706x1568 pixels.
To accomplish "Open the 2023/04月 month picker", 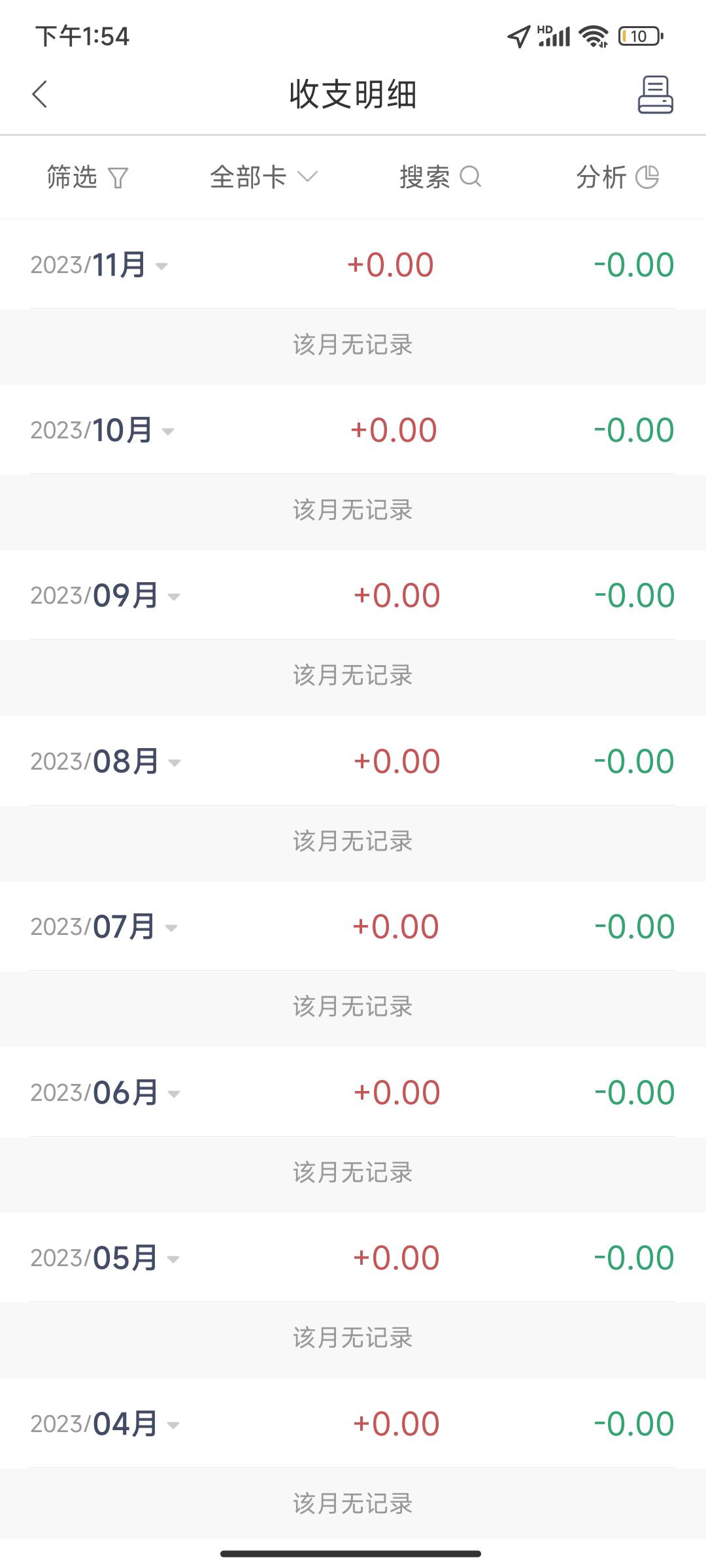I will coord(105,1424).
